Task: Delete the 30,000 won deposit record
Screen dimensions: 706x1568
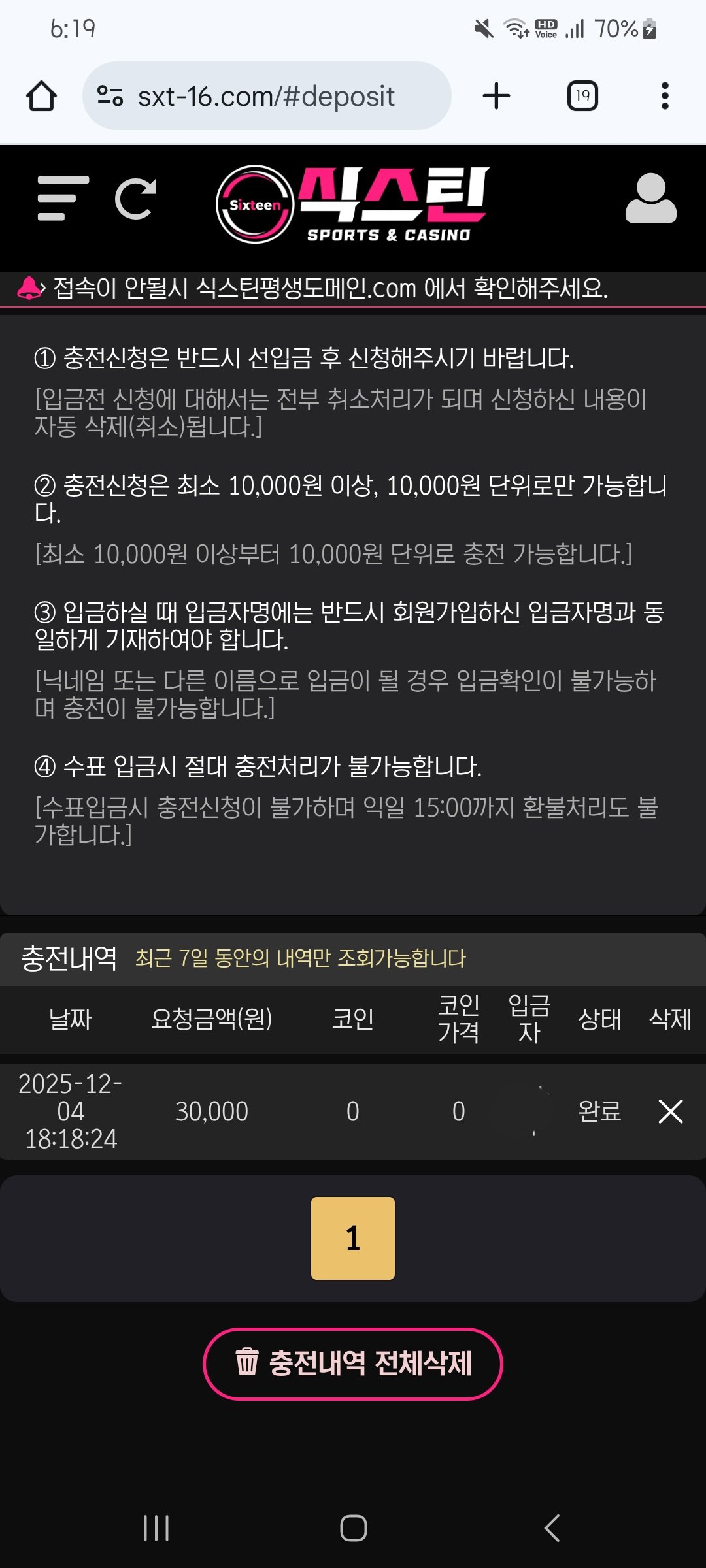Action: tap(671, 1111)
